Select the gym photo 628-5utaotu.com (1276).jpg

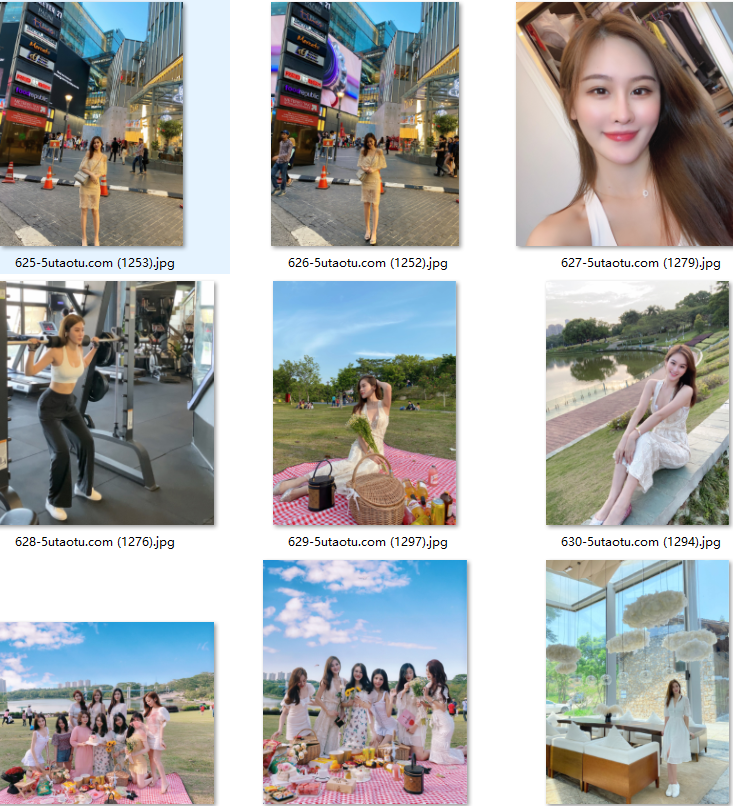[107, 403]
